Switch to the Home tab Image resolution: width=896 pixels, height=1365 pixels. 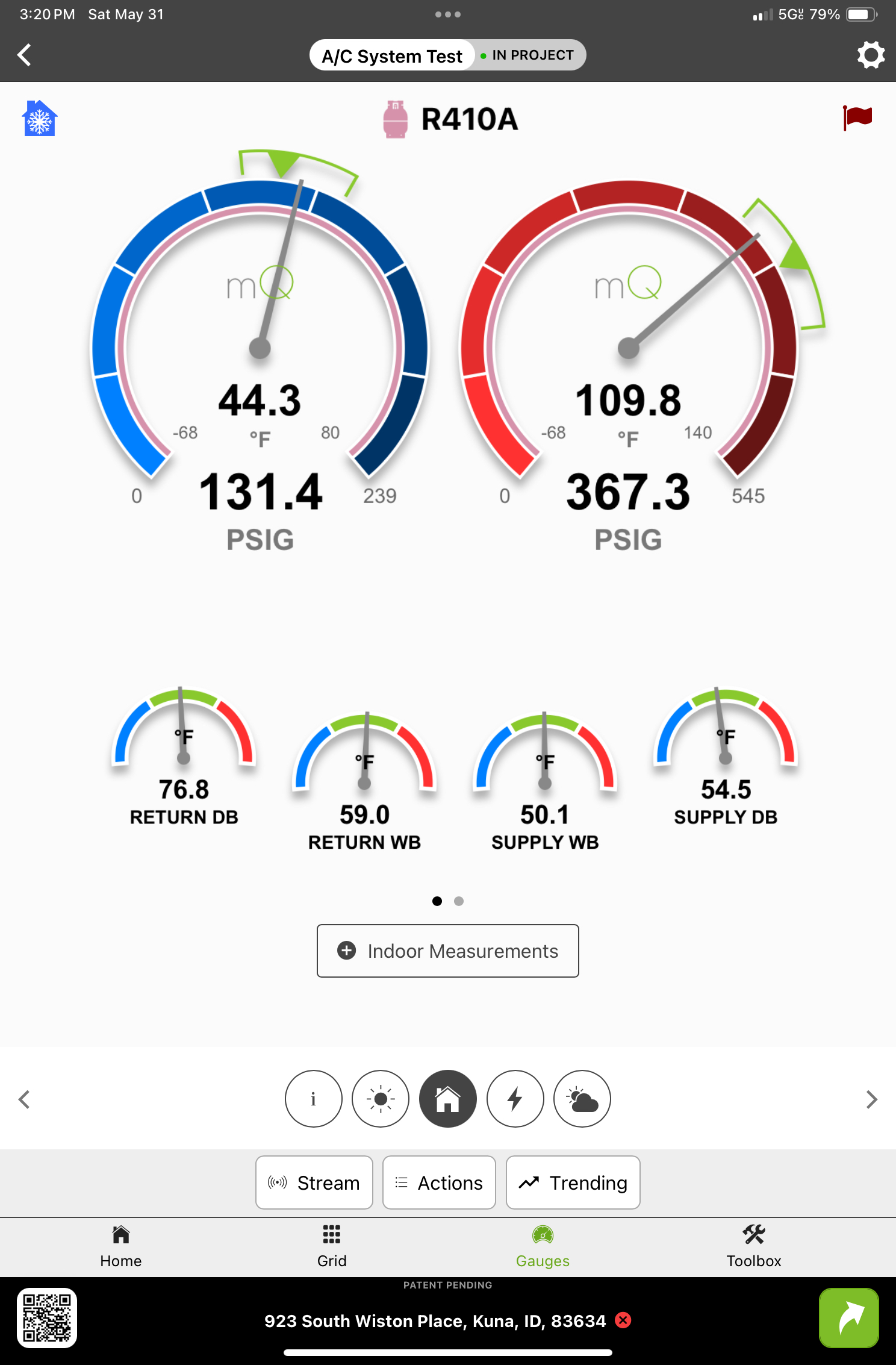click(120, 1246)
